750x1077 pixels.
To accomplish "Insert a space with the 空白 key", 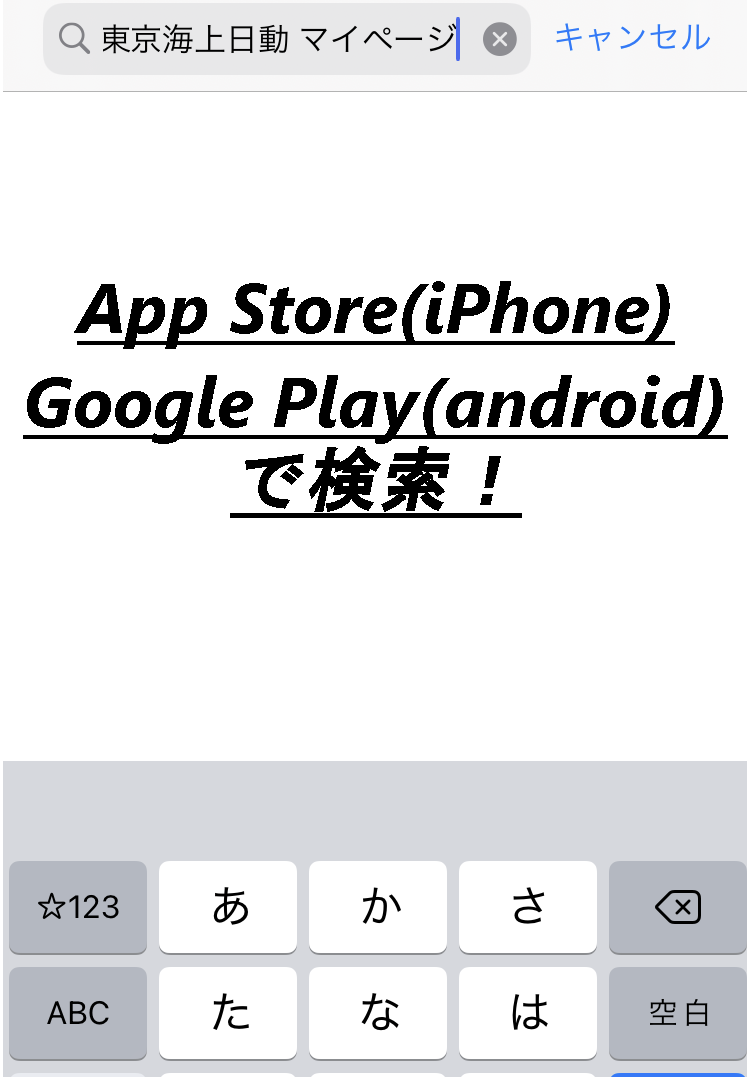I will point(678,1013).
